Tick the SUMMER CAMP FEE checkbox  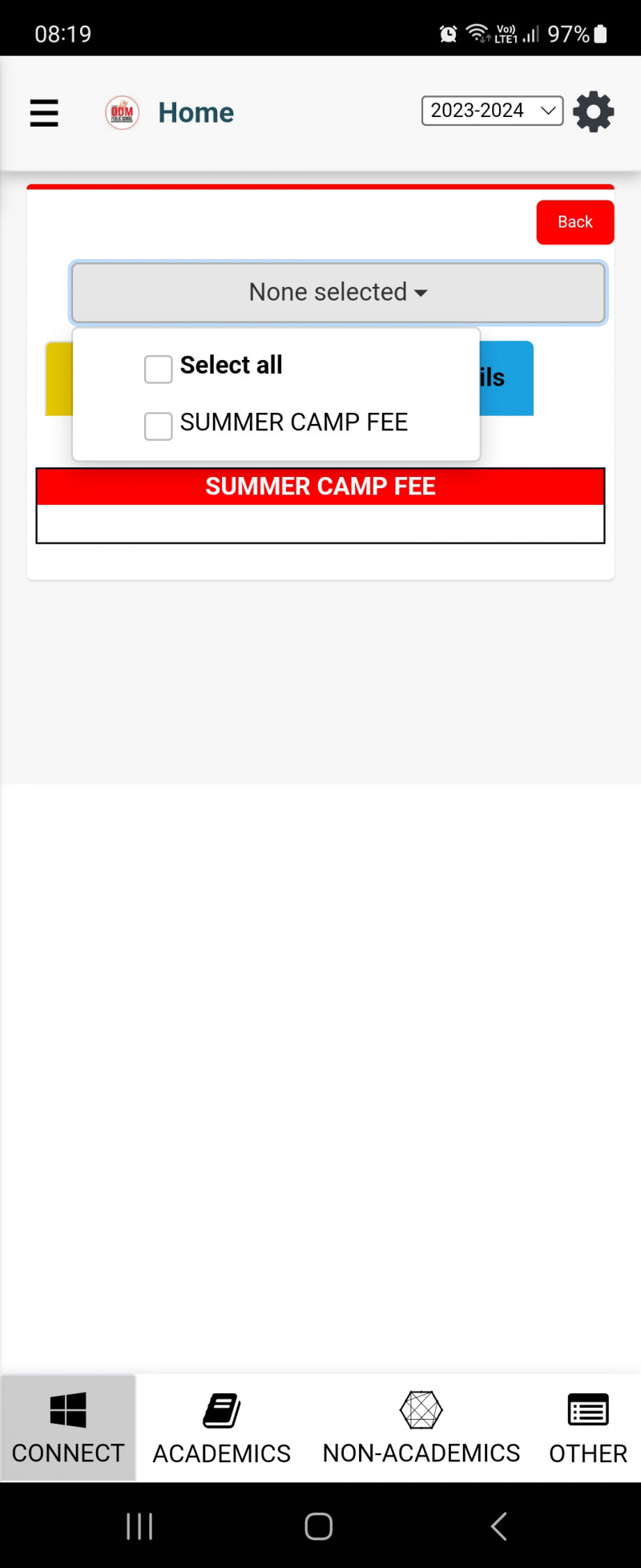pyautogui.click(x=159, y=426)
